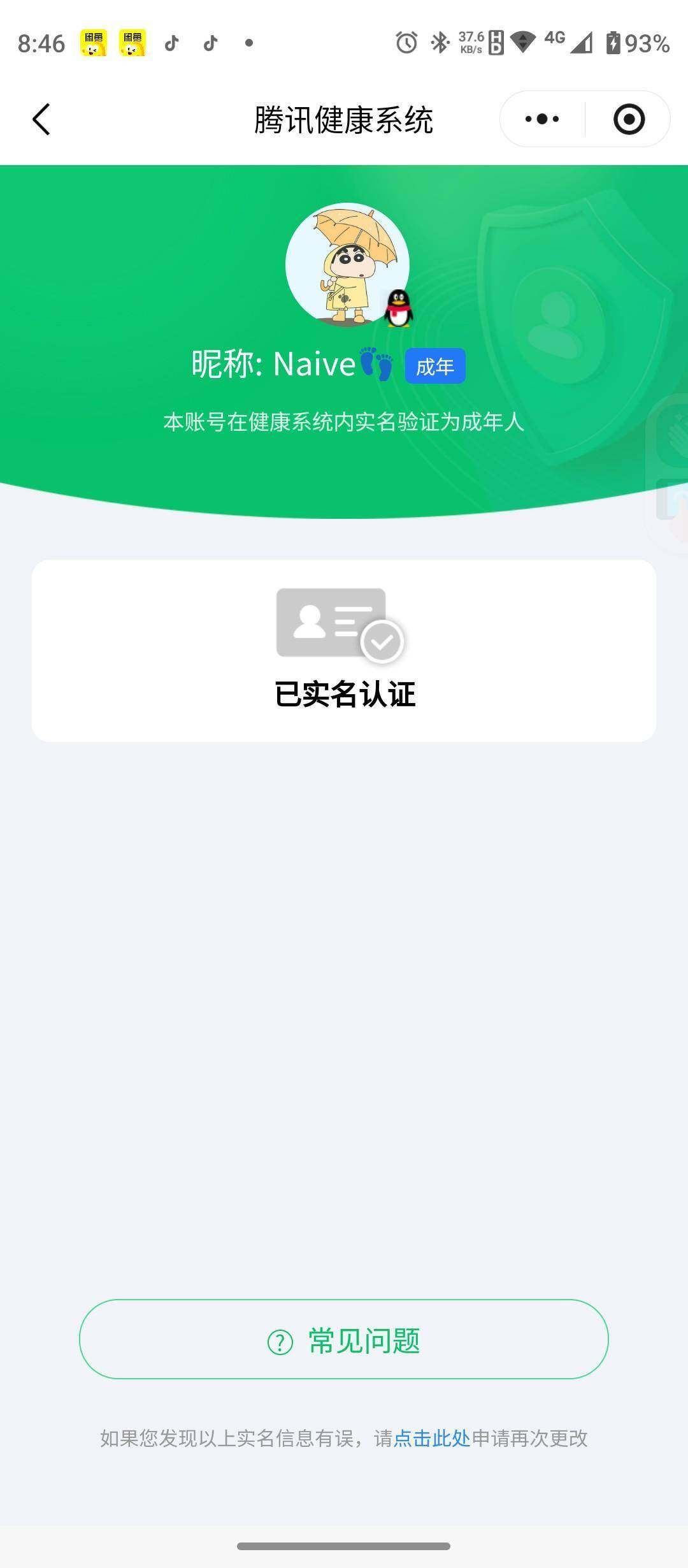
Task: Tap the circular exit button for the mini program
Action: click(x=629, y=119)
